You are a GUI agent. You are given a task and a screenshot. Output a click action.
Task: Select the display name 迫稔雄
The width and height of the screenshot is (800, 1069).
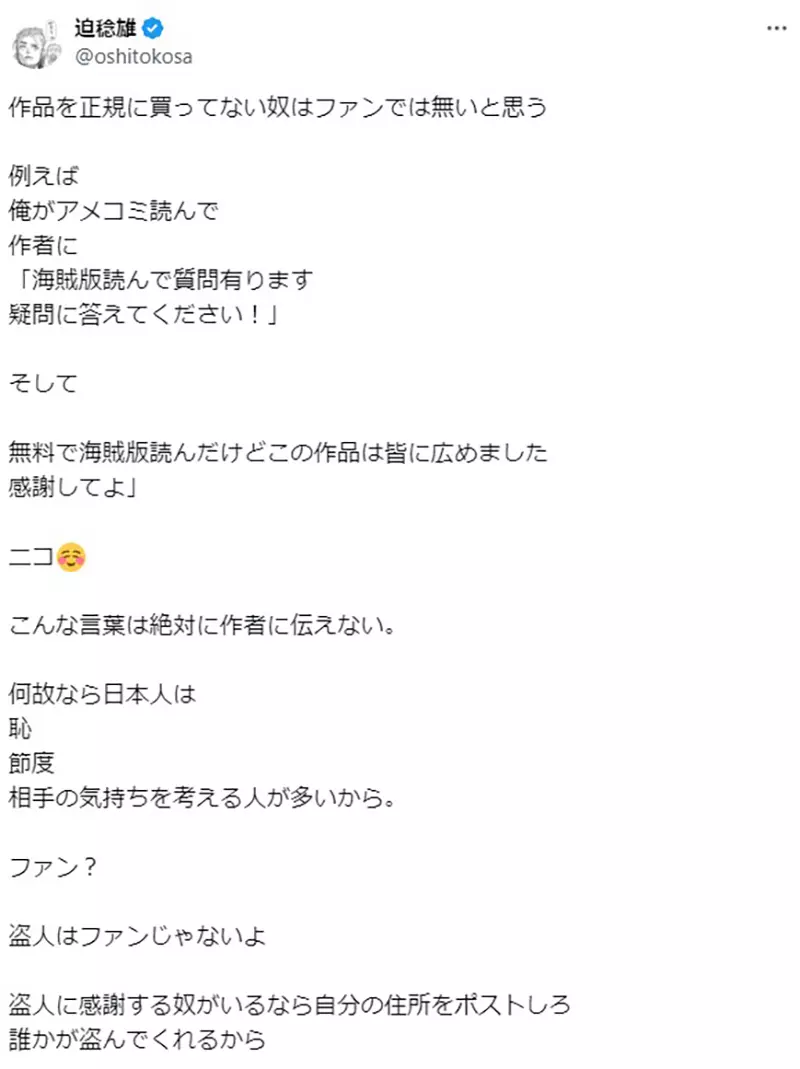pos(105,27)
